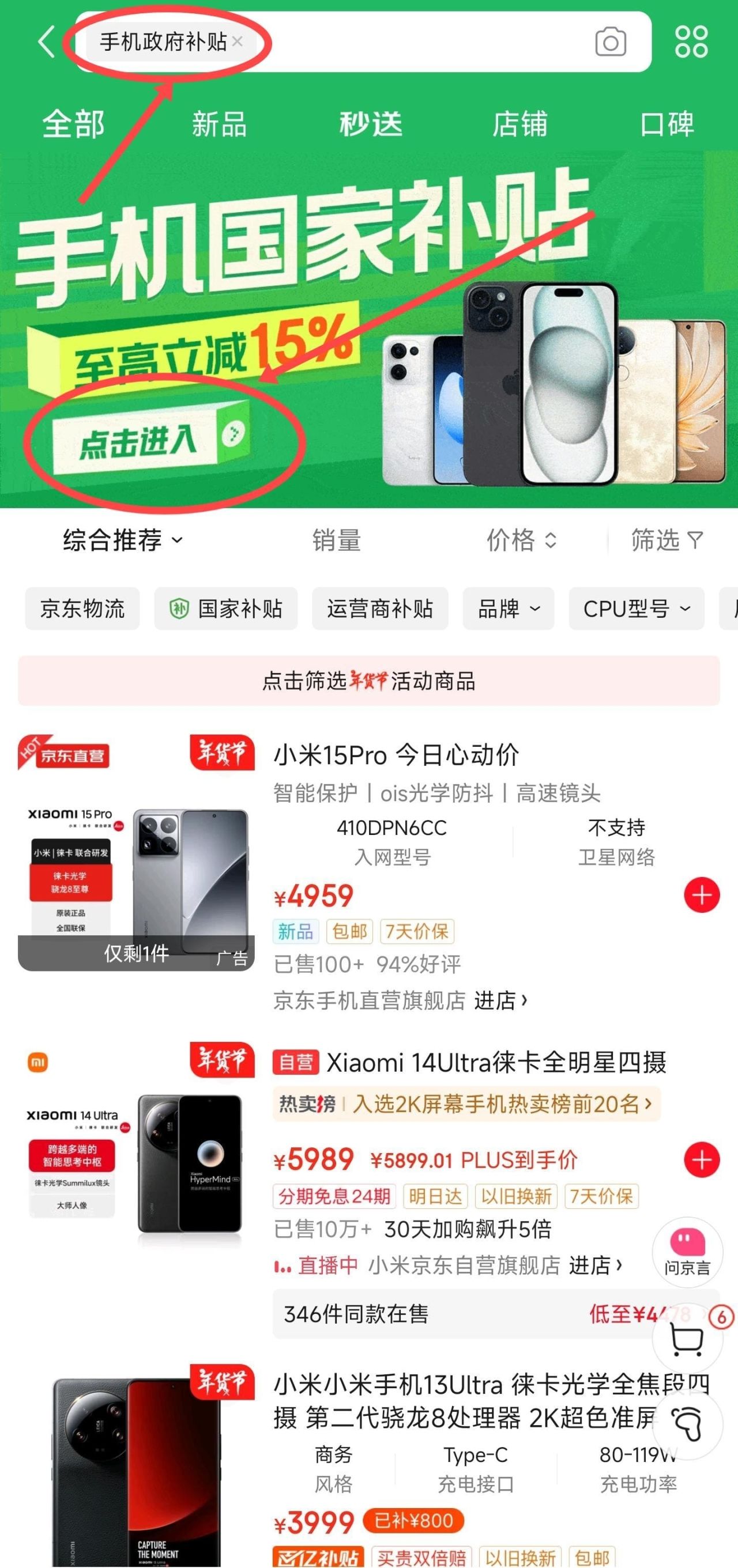Expand the 品牌 filter dropdown
Screen dimensions: 738x1568
tap(508, 609)
